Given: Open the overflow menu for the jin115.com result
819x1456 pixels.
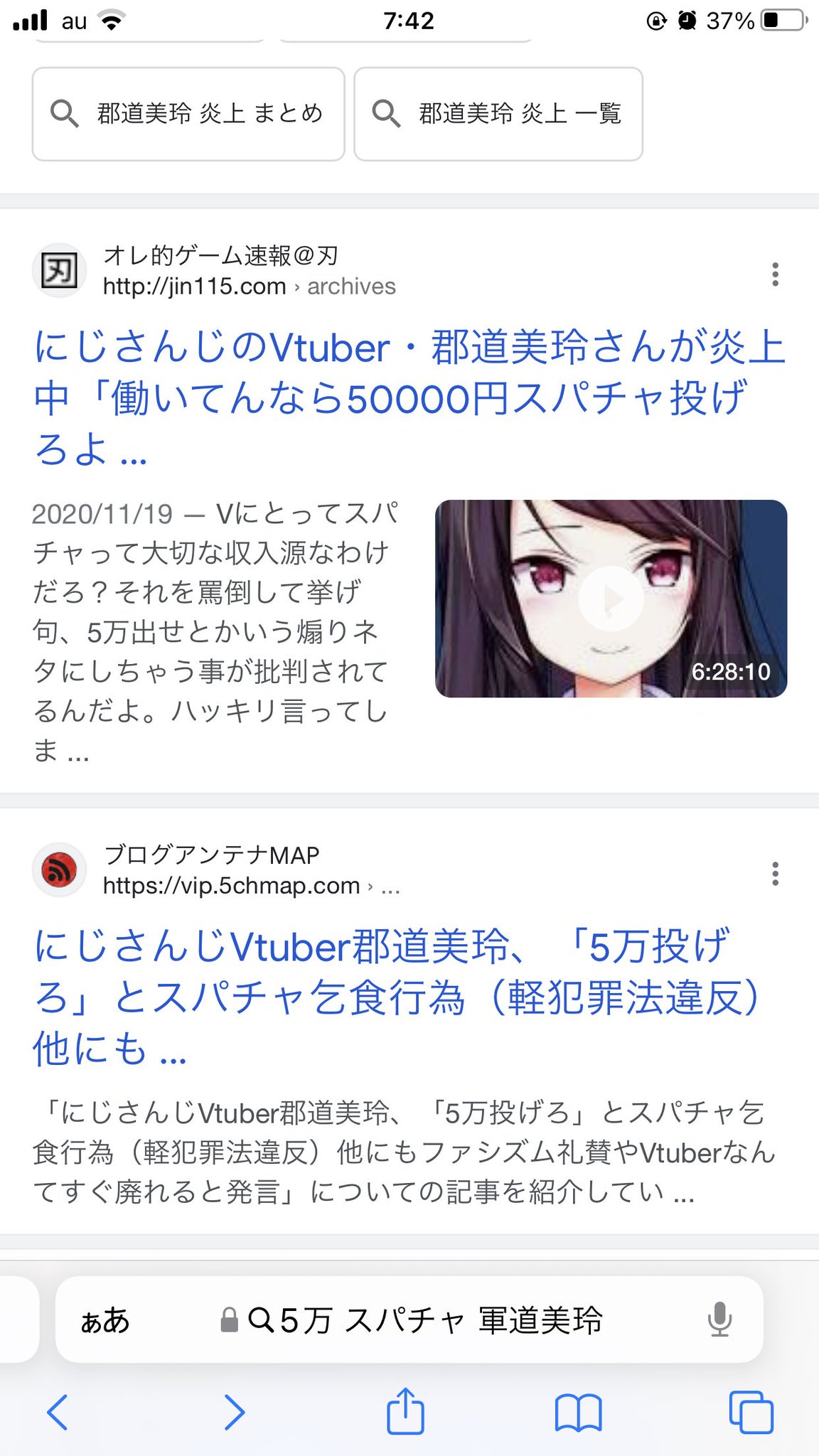Looking at the screenshot, I should pos(775,274).
